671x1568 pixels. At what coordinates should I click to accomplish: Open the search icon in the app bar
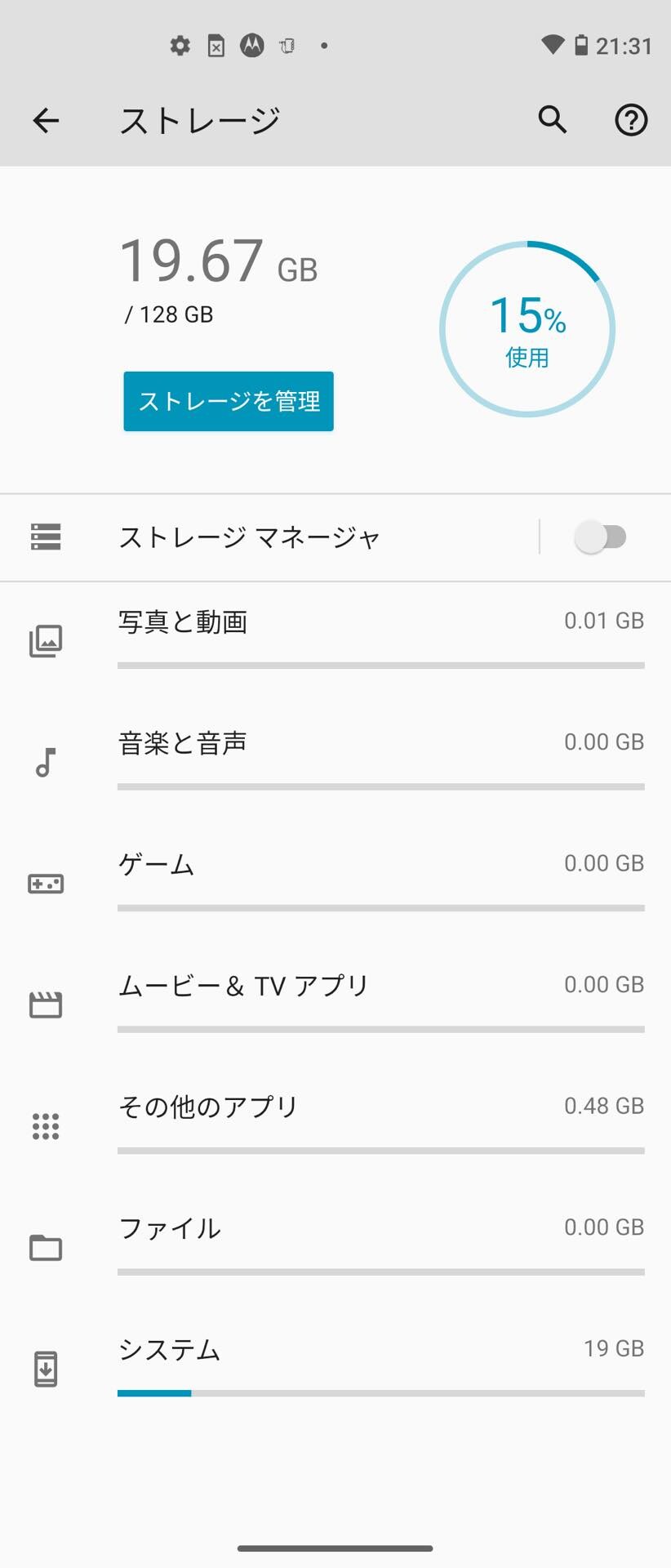coord(553,120)
